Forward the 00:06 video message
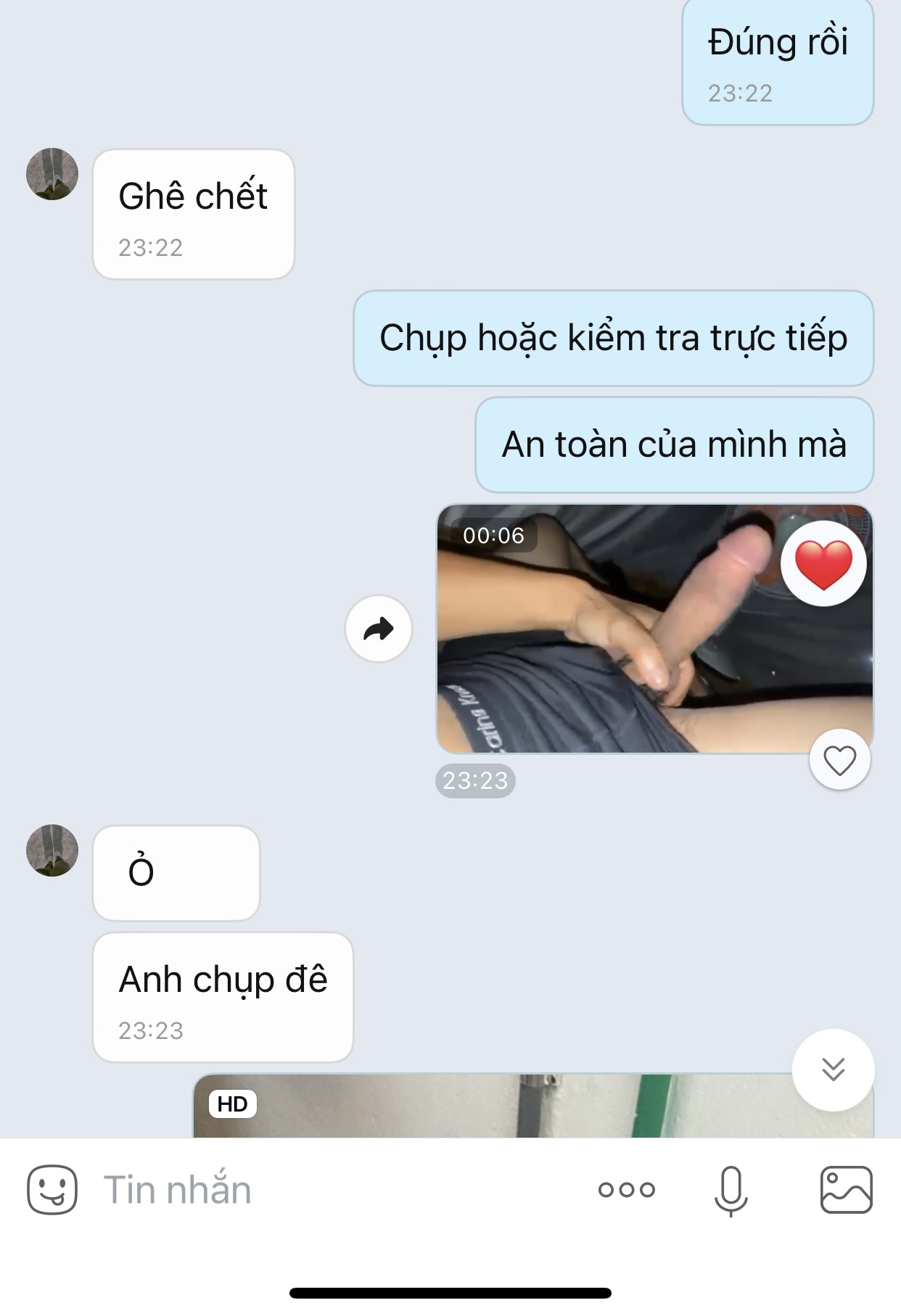Screen dimensions: 901x1316 pos(379,629)
